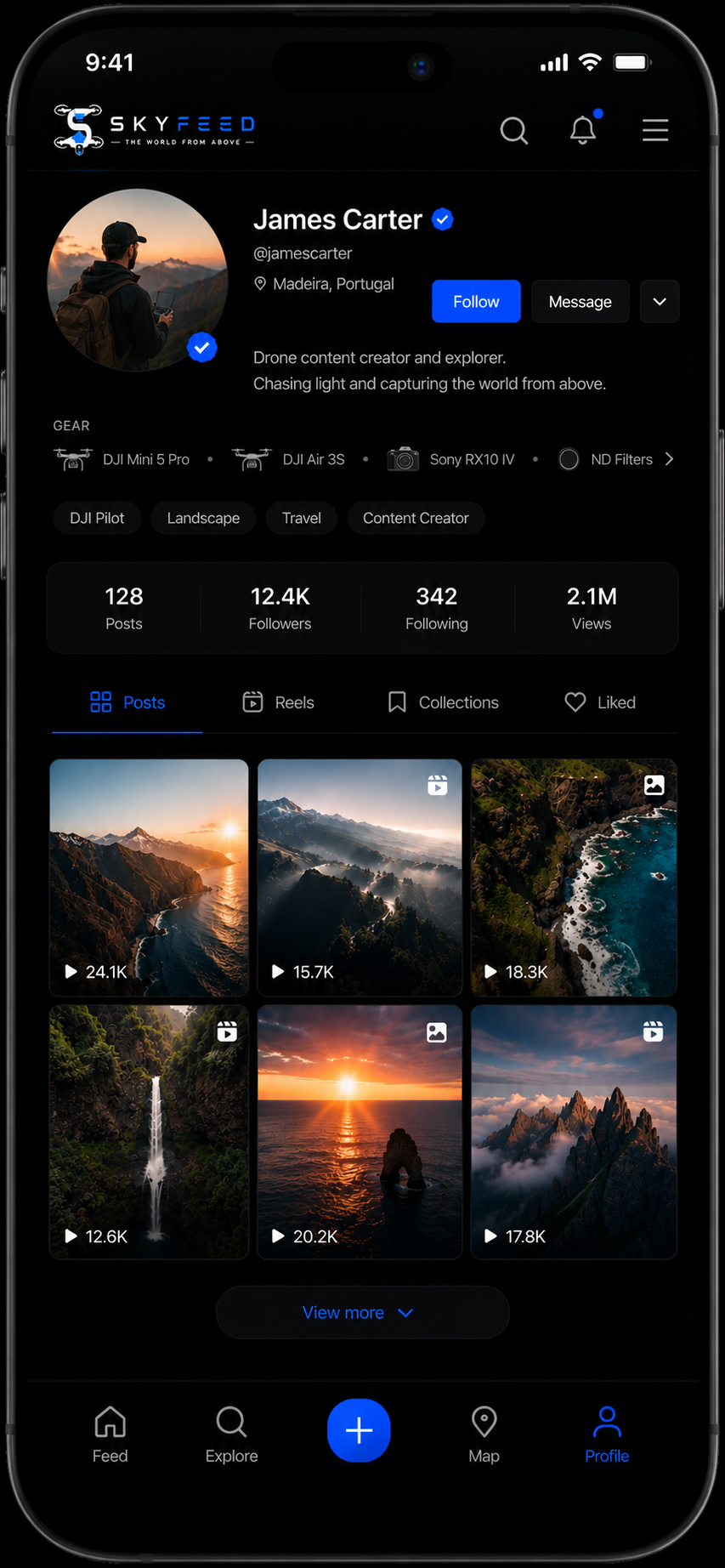Follow James Carter
The image size is (725, 1568).
pyautogui.click(x=476, y=301)
